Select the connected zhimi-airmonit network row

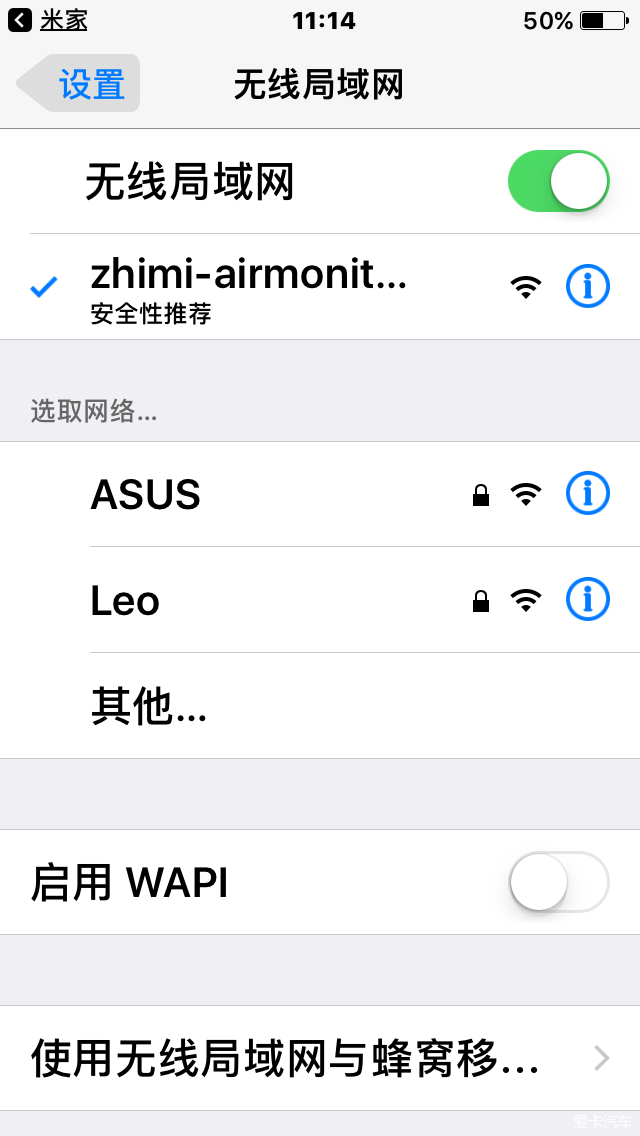[250, 286]
